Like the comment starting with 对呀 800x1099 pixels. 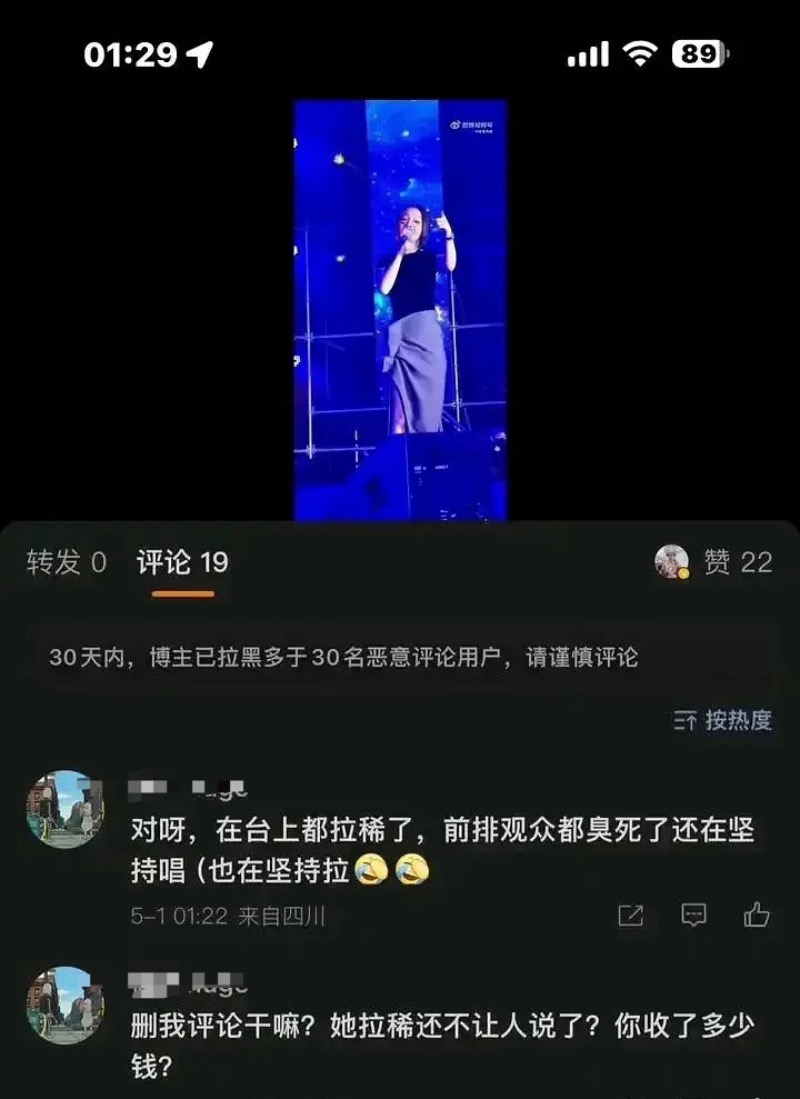coord(757,914)
